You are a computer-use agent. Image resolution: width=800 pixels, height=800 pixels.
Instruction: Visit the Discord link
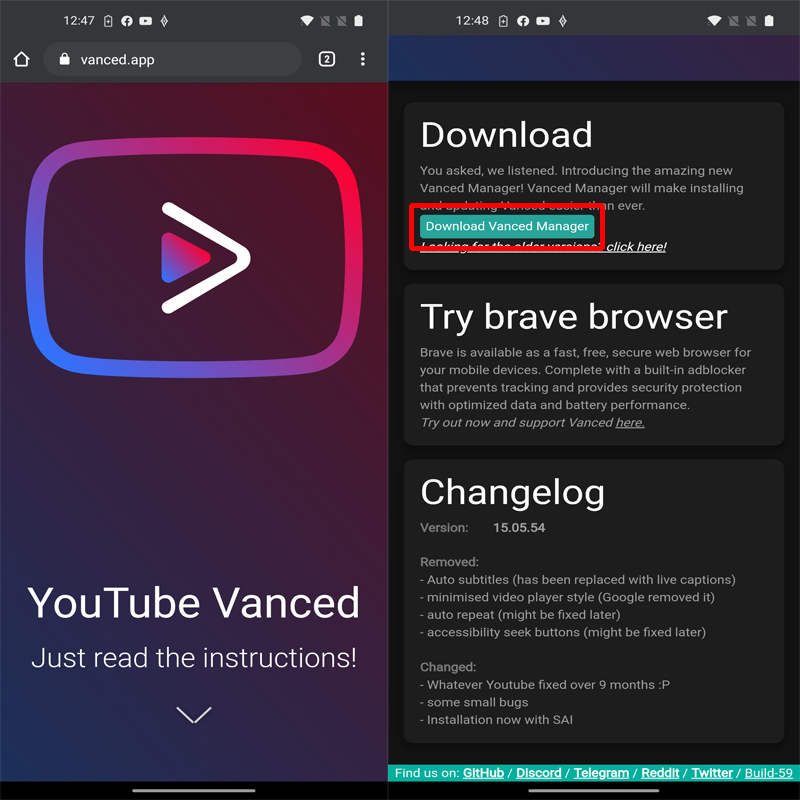point(539,773)
